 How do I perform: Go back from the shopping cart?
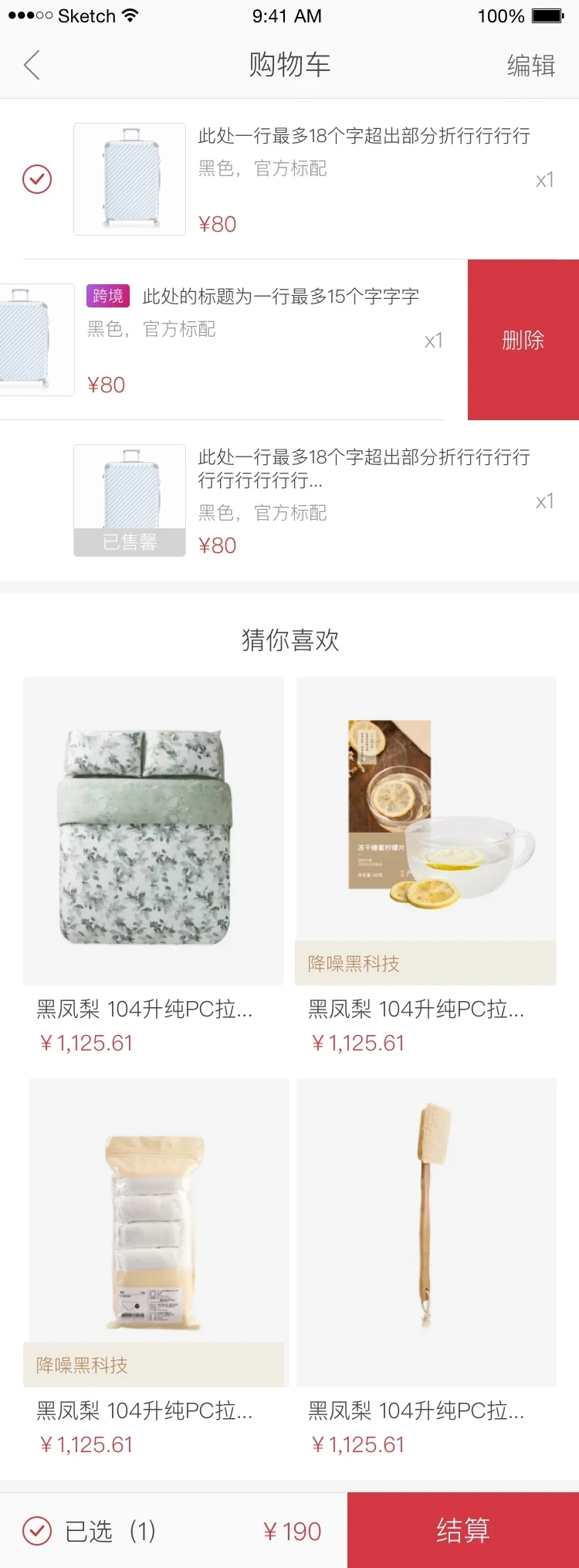pos(32,66)
